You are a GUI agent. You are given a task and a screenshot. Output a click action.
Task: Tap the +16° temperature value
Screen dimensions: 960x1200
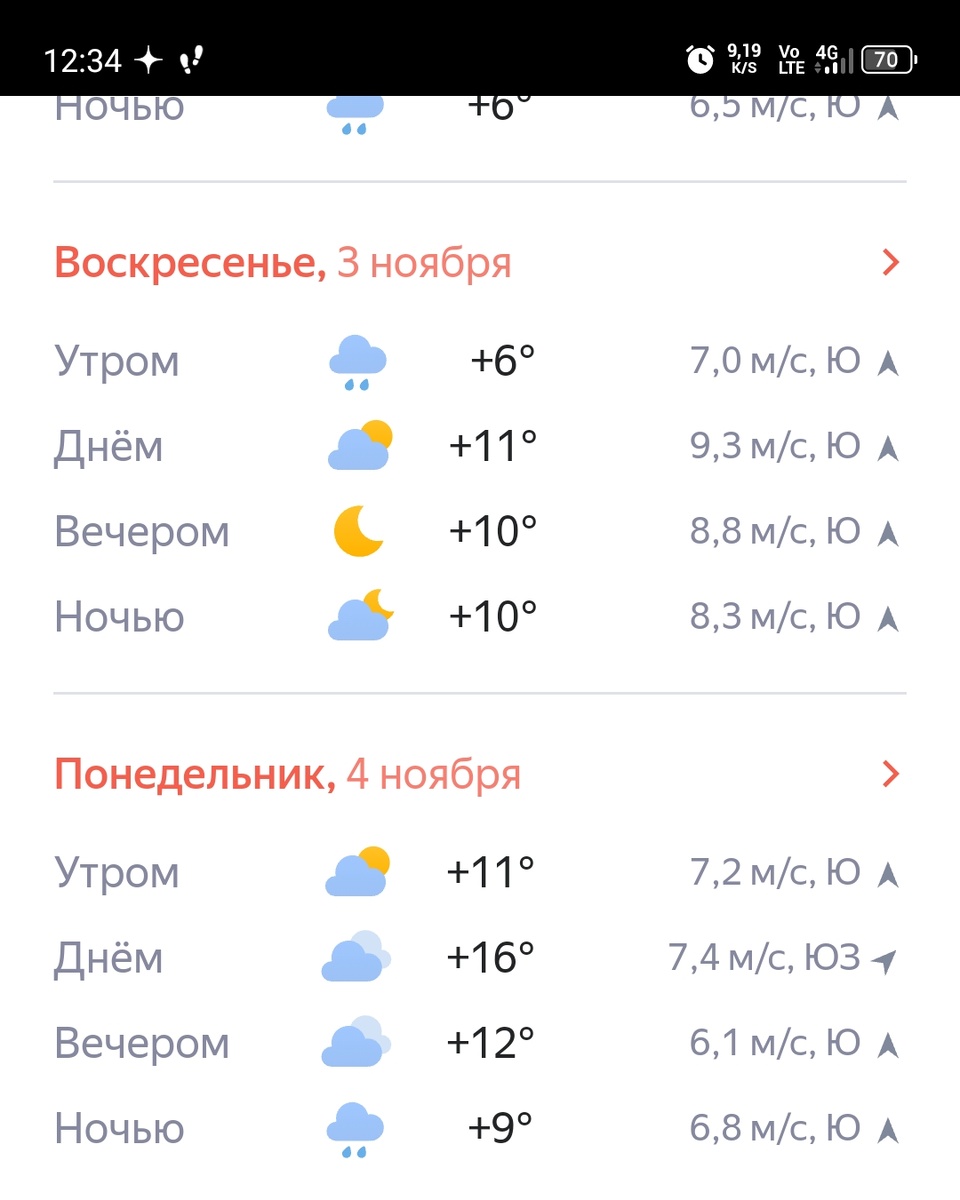[x=492, y=958]
